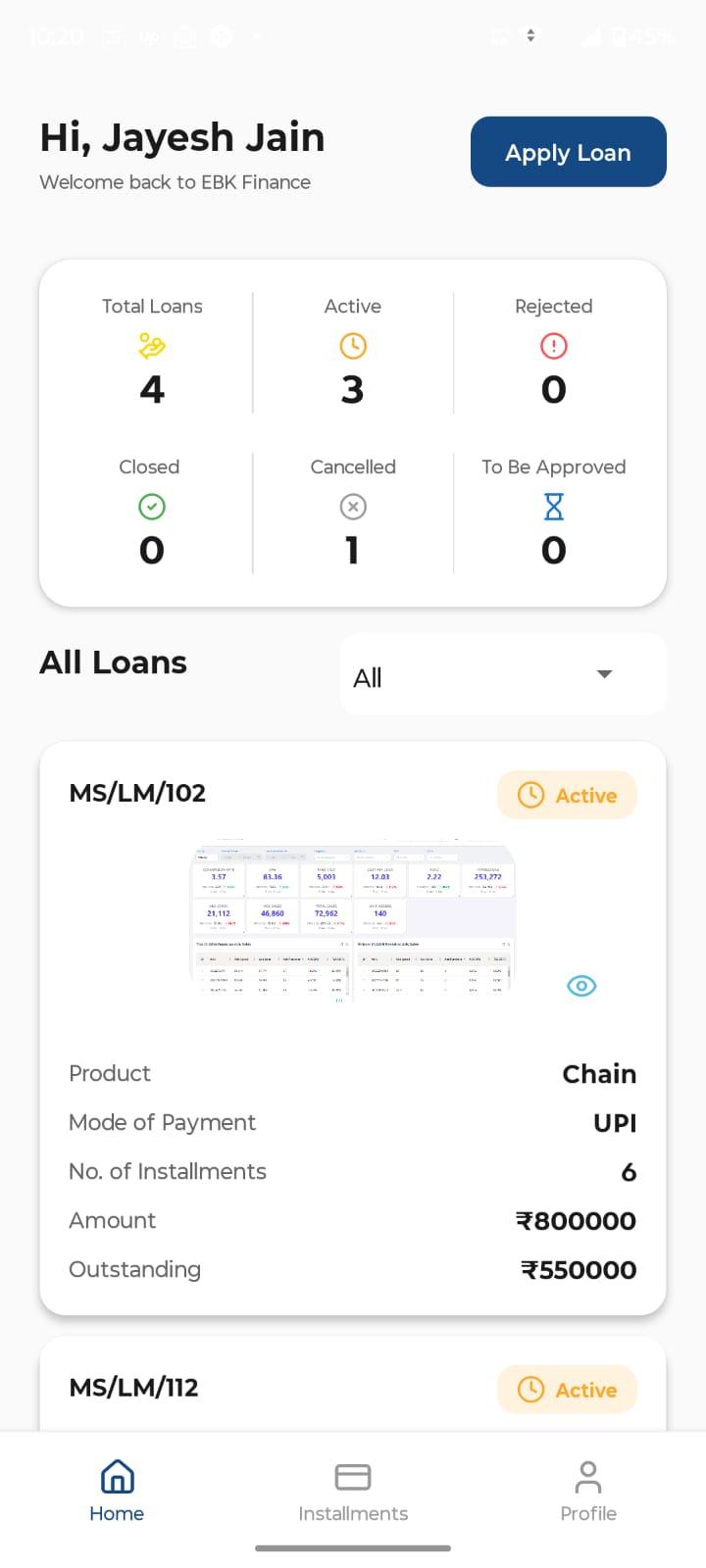Switch to the Installments tab
Viewport: 706px width, 1568px height.
352,1490
